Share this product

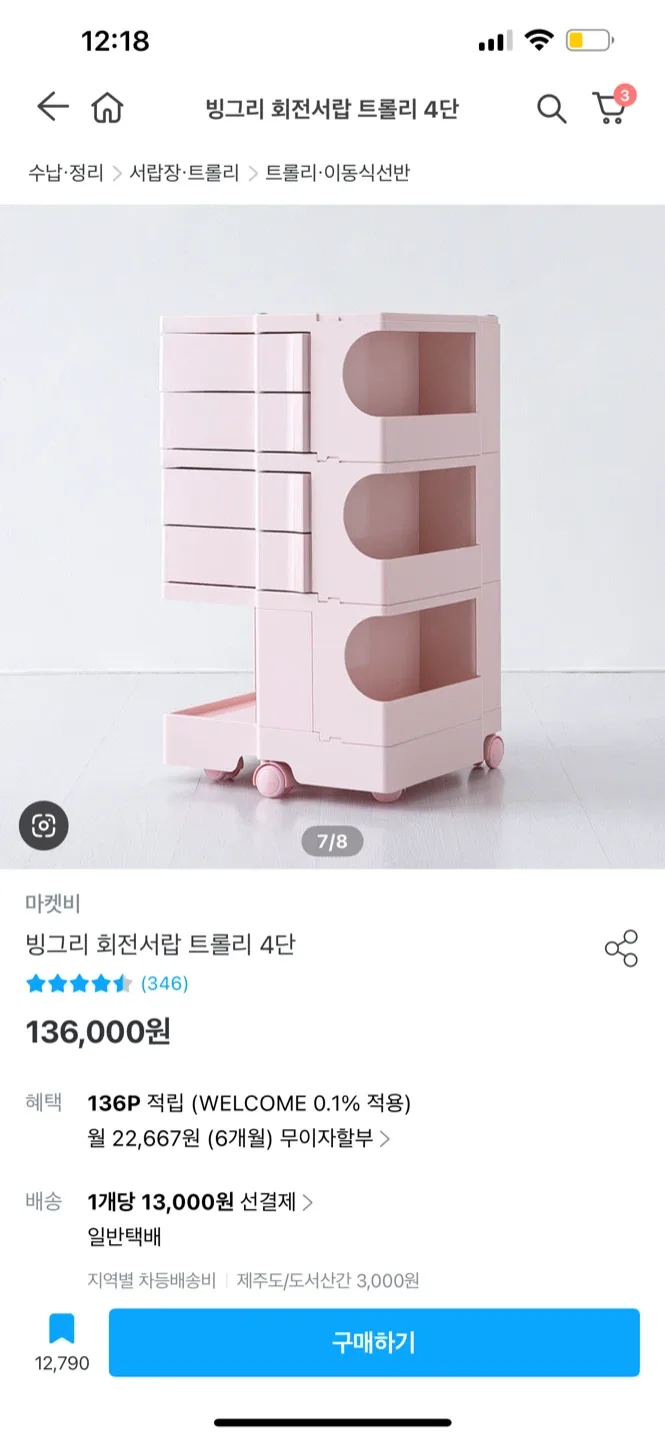tap(621, 948)
